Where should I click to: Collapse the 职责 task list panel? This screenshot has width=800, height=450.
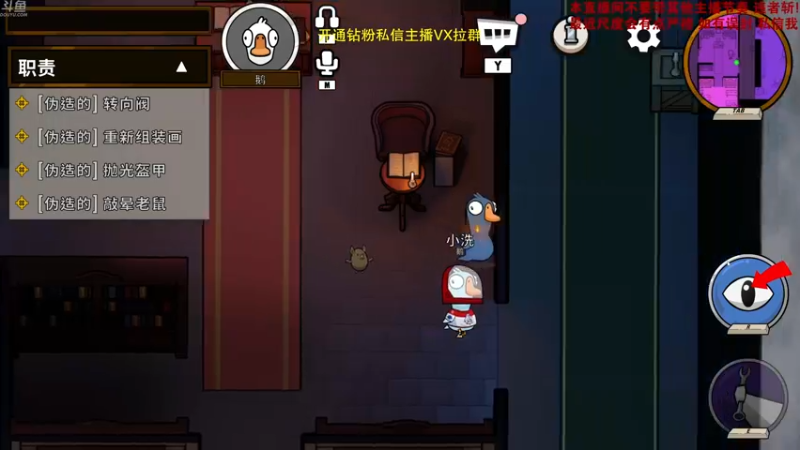tap(181, 68)
